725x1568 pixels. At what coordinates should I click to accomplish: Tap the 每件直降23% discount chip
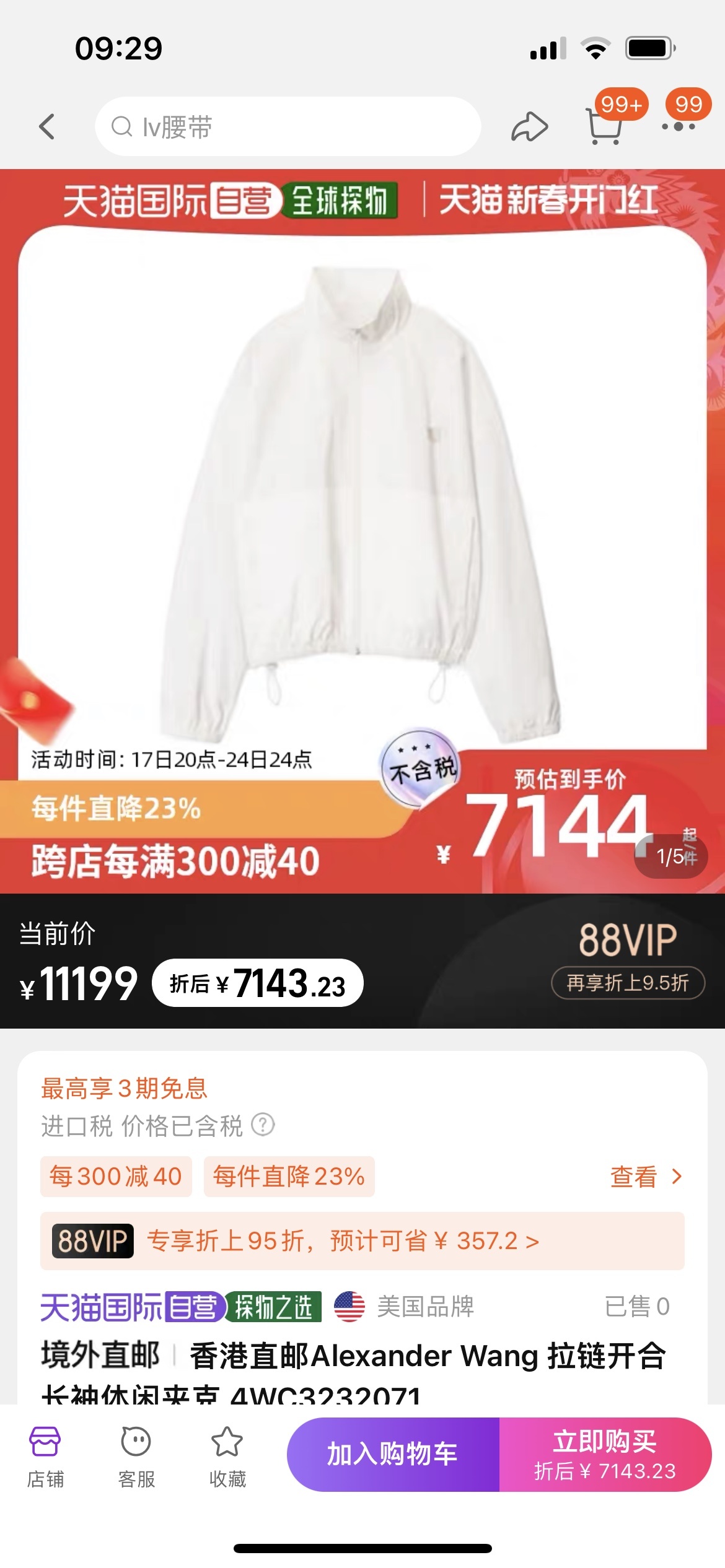pos(289,1176)
